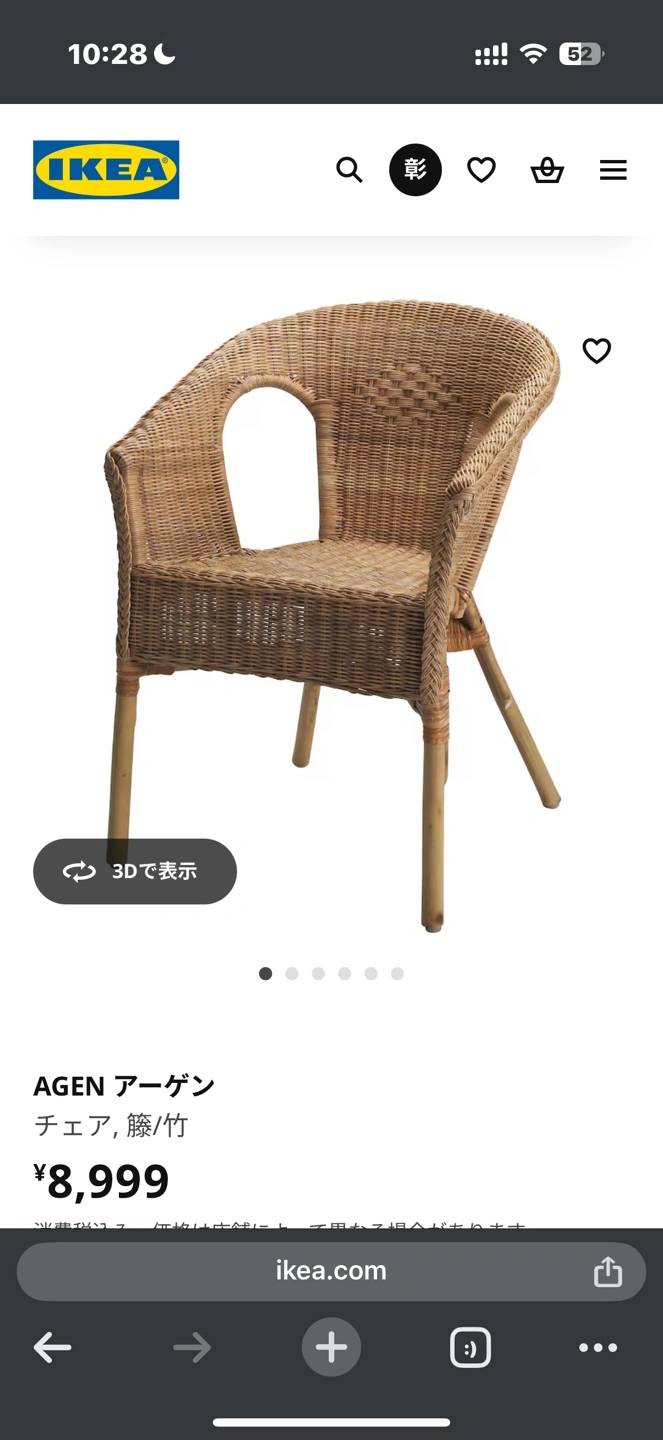Screen dimensions: 663x1440
Task: Open the profile avatar 彰
Action: point(415,170)
